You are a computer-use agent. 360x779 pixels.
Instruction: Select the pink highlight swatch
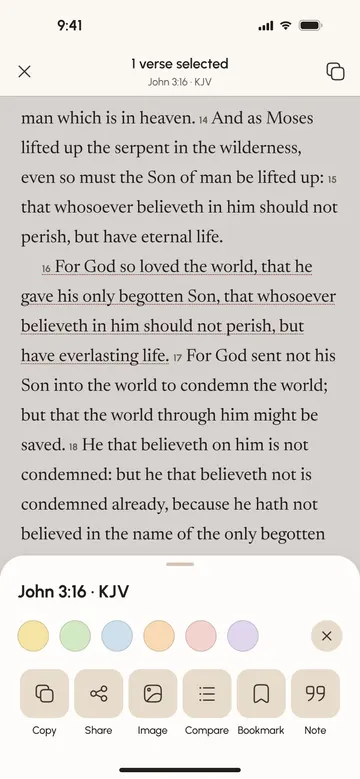tap(201, 635)
